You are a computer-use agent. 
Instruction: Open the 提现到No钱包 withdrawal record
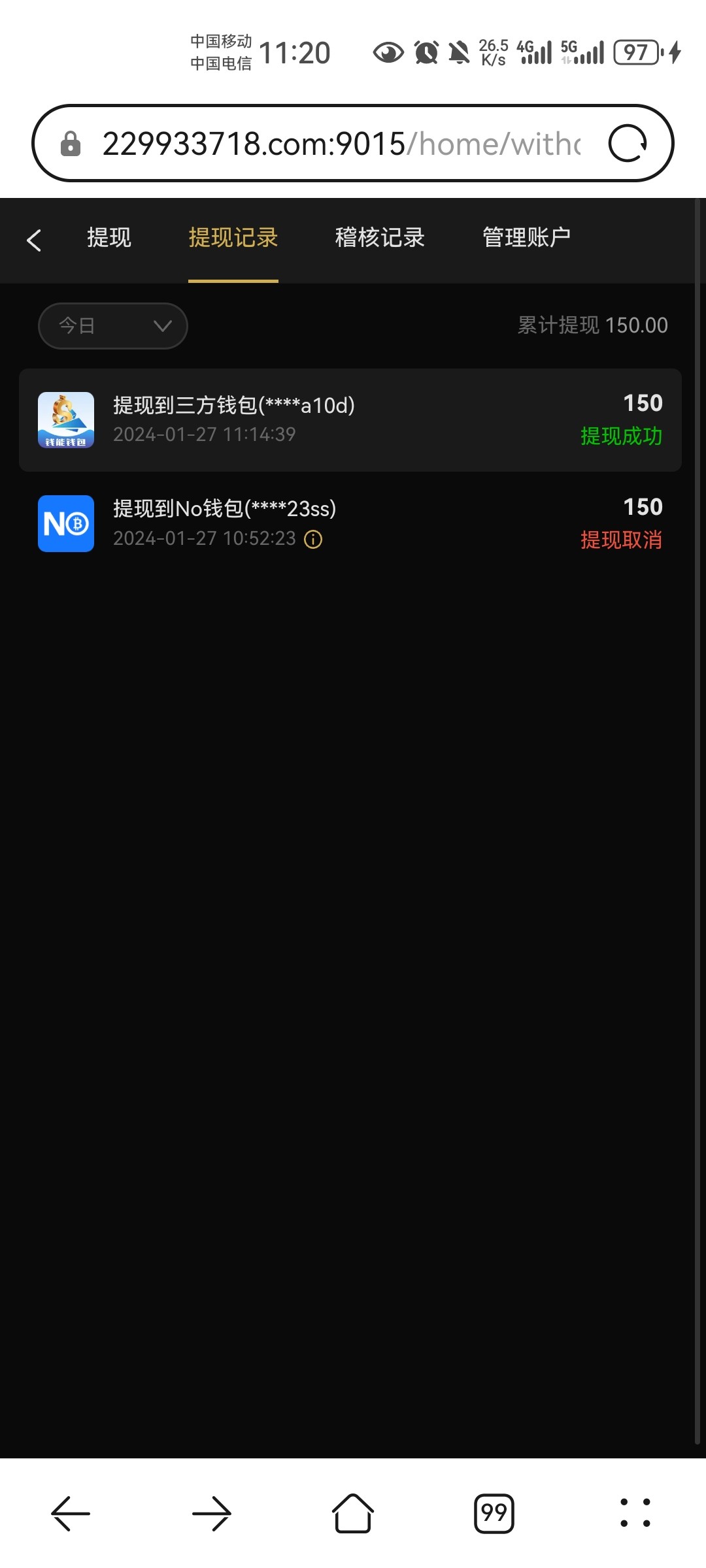(350, 523)
